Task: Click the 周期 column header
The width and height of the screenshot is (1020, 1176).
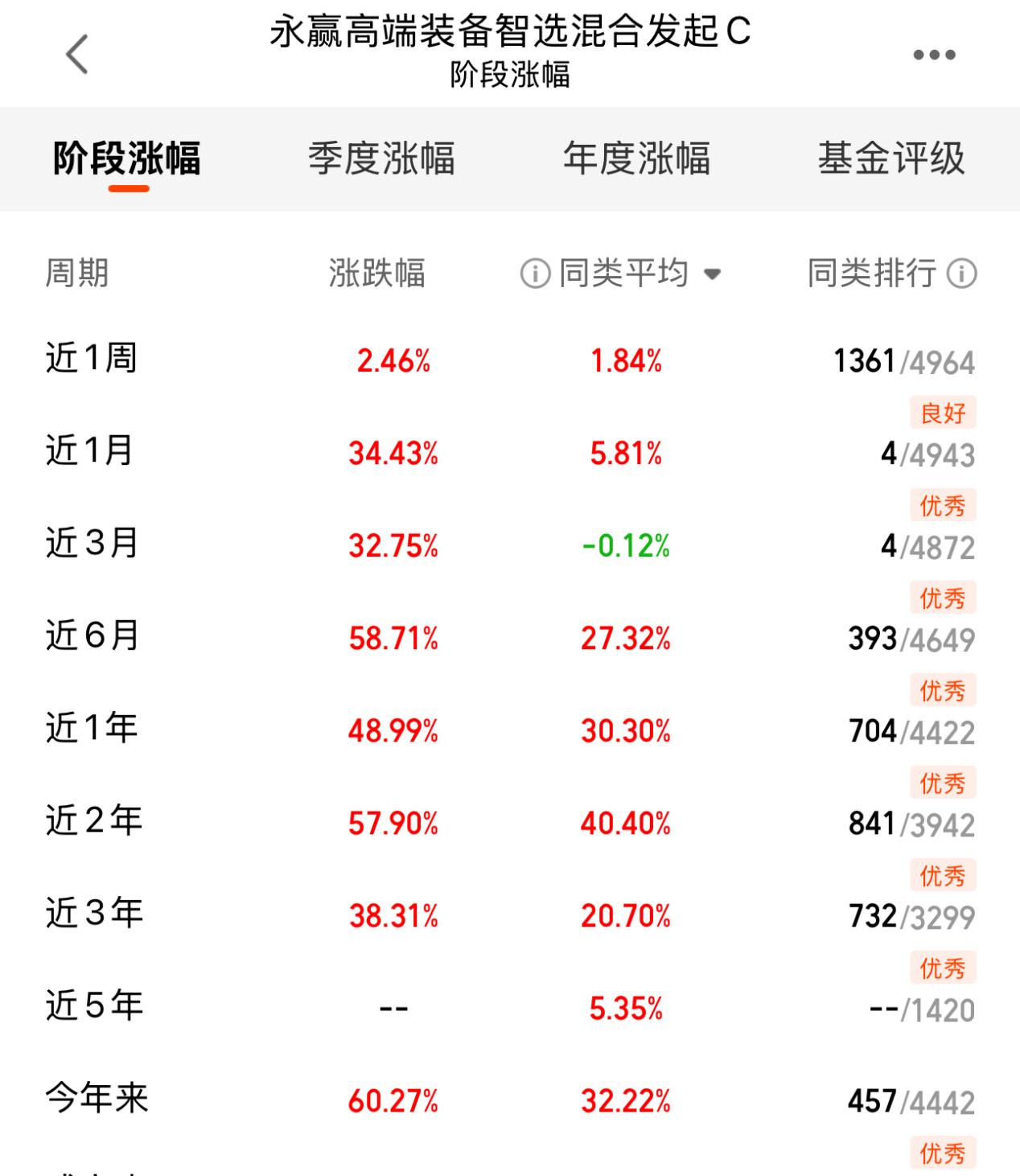Action: 78,273
